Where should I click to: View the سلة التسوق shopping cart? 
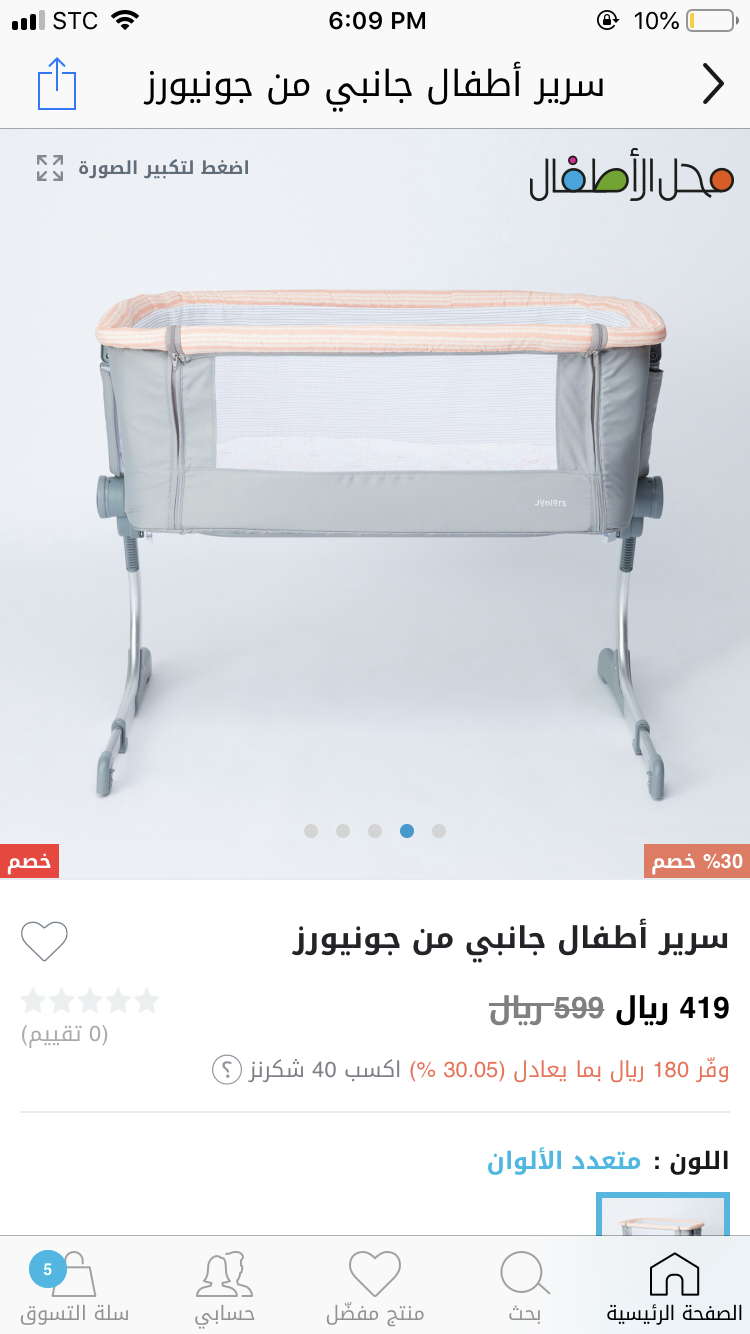pyautogui.click(x=75, y=1286)
